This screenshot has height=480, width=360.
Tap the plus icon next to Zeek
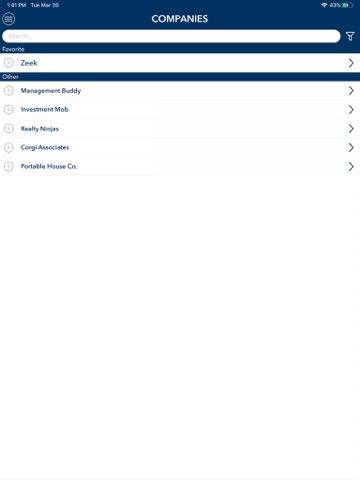[9, 63]
